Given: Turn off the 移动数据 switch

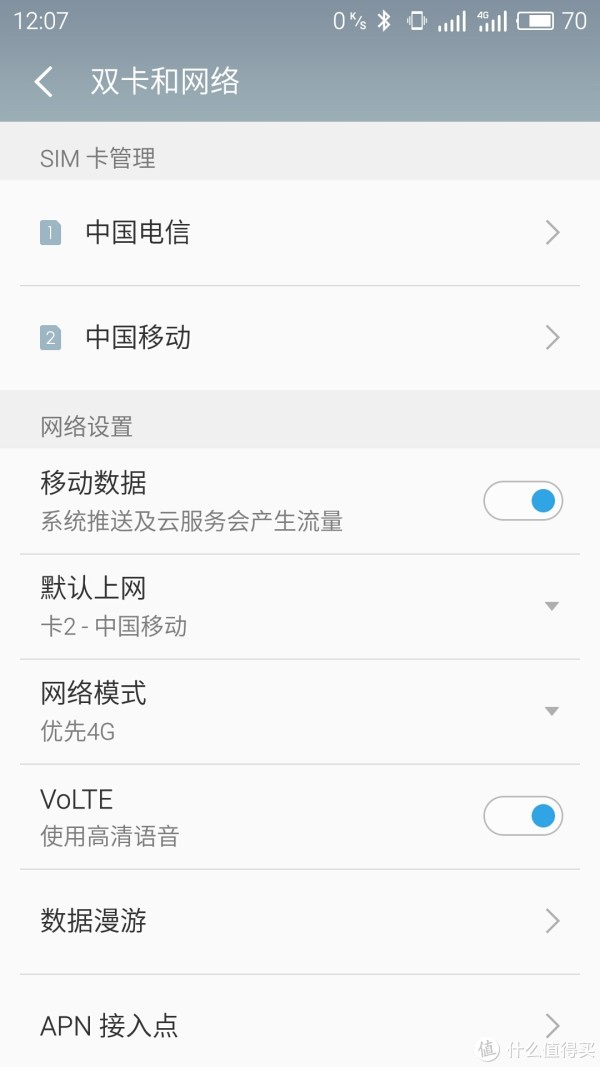Looking at the screenshot, I should (522, 501).
